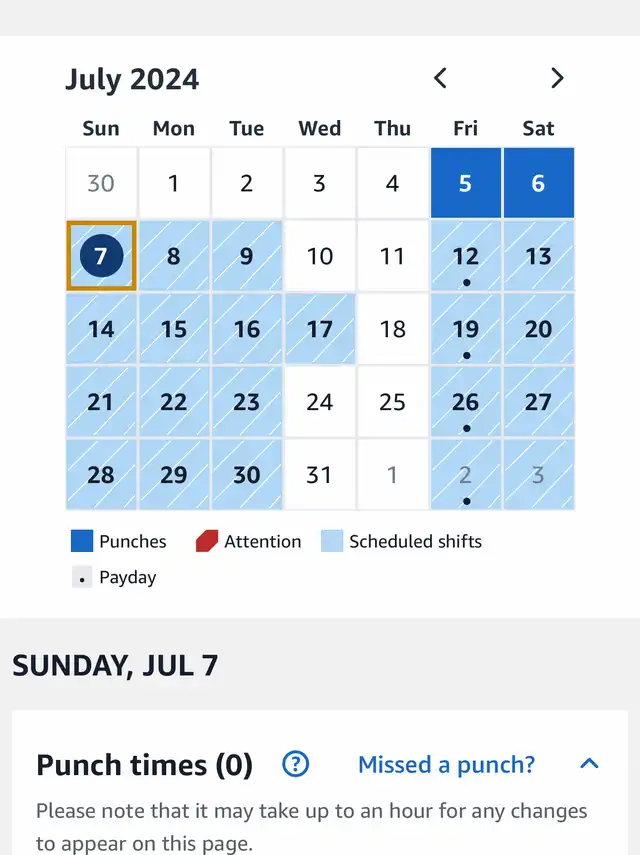Image resolution: width=640 pixels, height=855 pixels.
Task: Select July 5 on the calendar
Action: (x=465, y=183)
